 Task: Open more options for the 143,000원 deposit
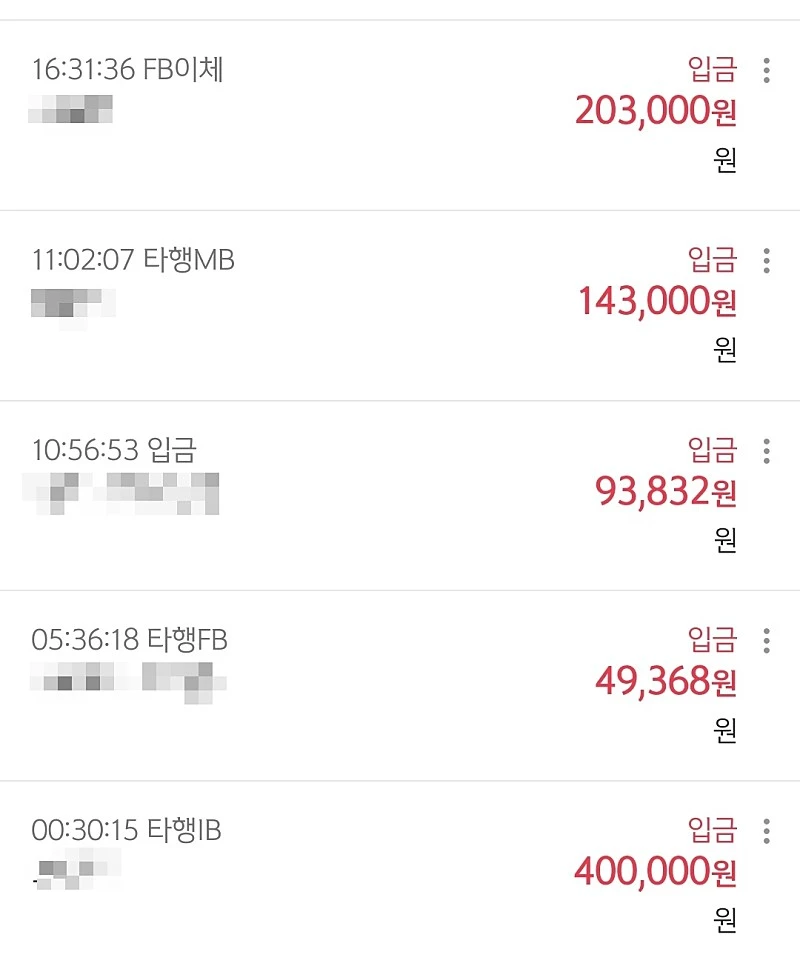(766, 261)
